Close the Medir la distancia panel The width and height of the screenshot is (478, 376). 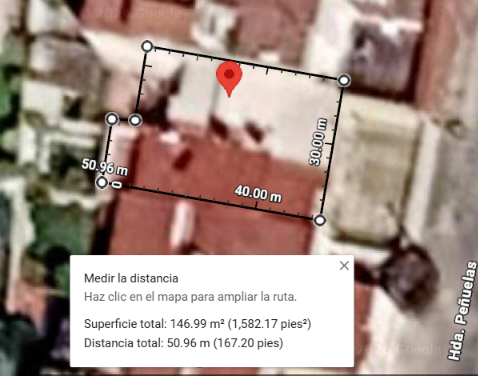344,266
